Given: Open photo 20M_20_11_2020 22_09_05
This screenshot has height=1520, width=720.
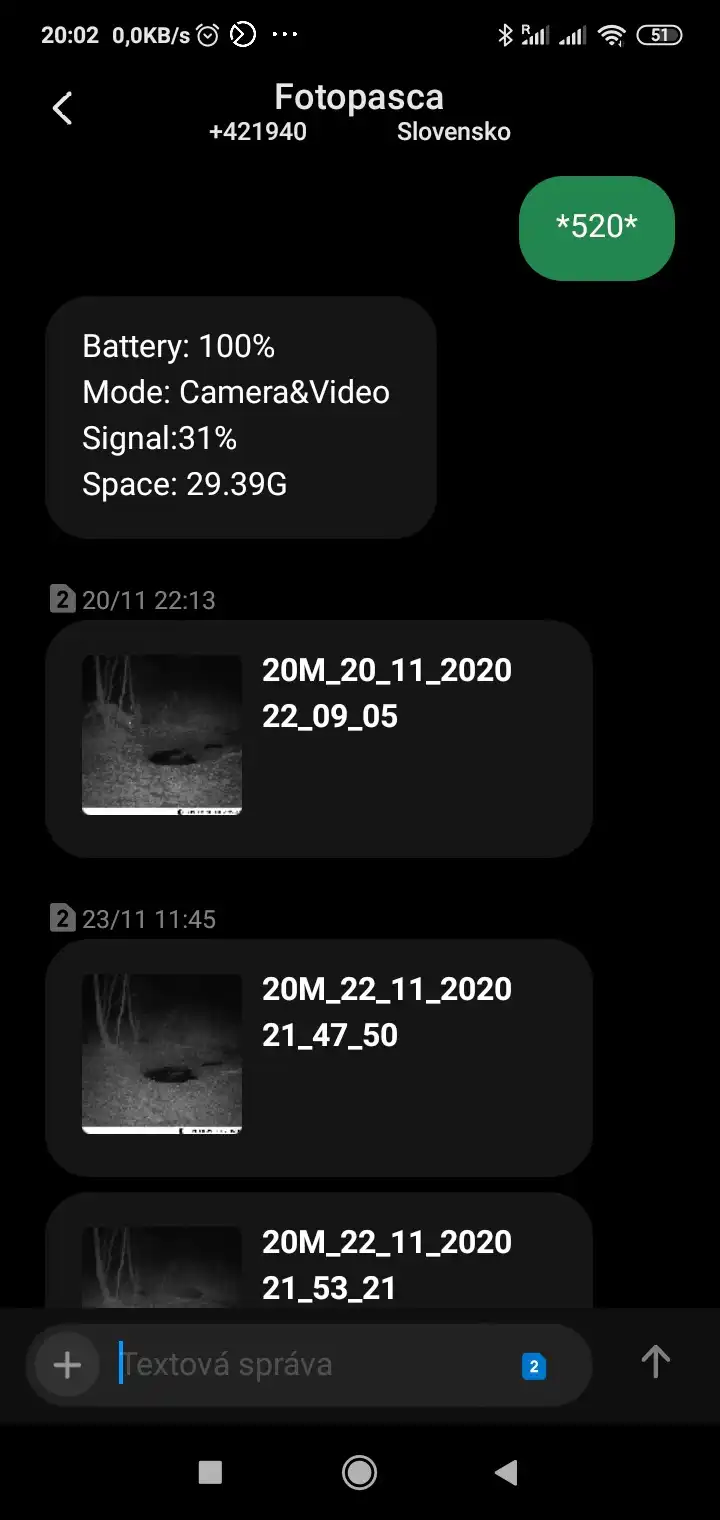Looking at the screenshot, I should point(162,735).
